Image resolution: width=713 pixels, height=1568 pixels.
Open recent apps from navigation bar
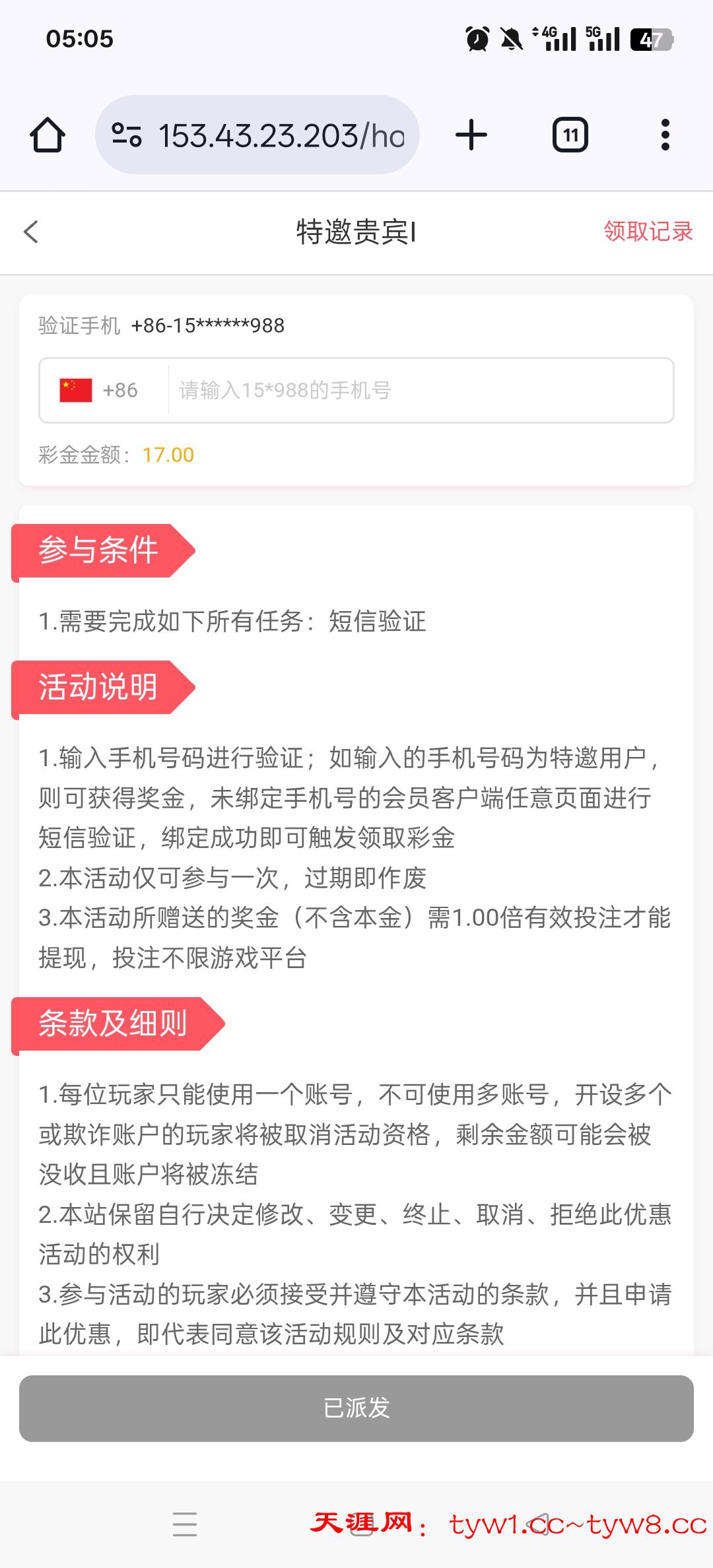(185, 1524)
